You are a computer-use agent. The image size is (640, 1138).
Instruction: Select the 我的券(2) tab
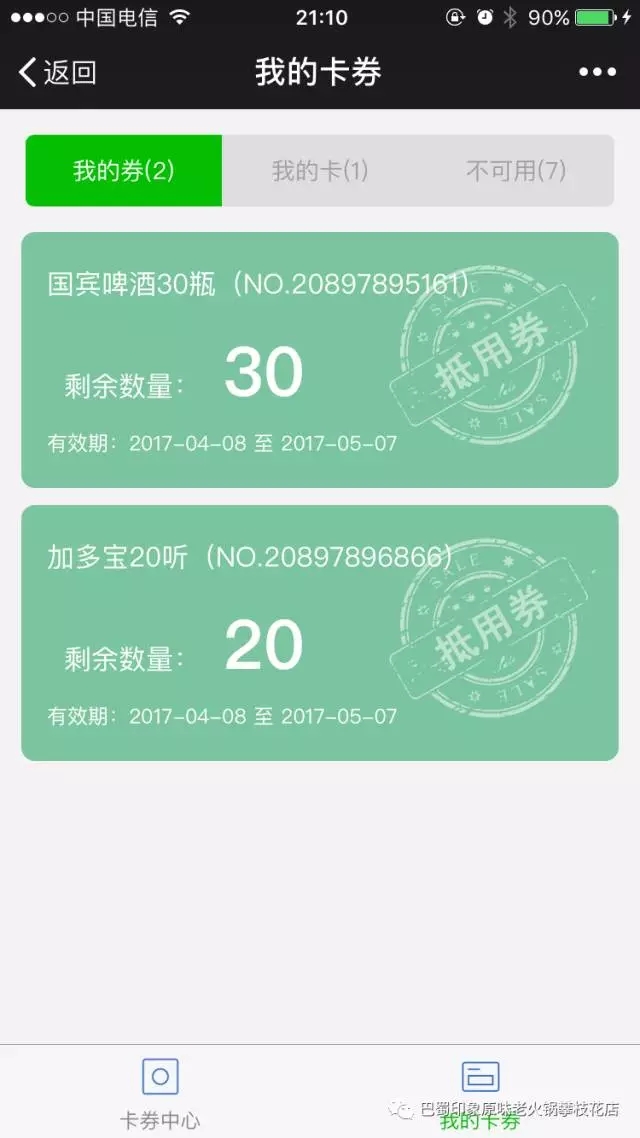[x=124, y=171]
